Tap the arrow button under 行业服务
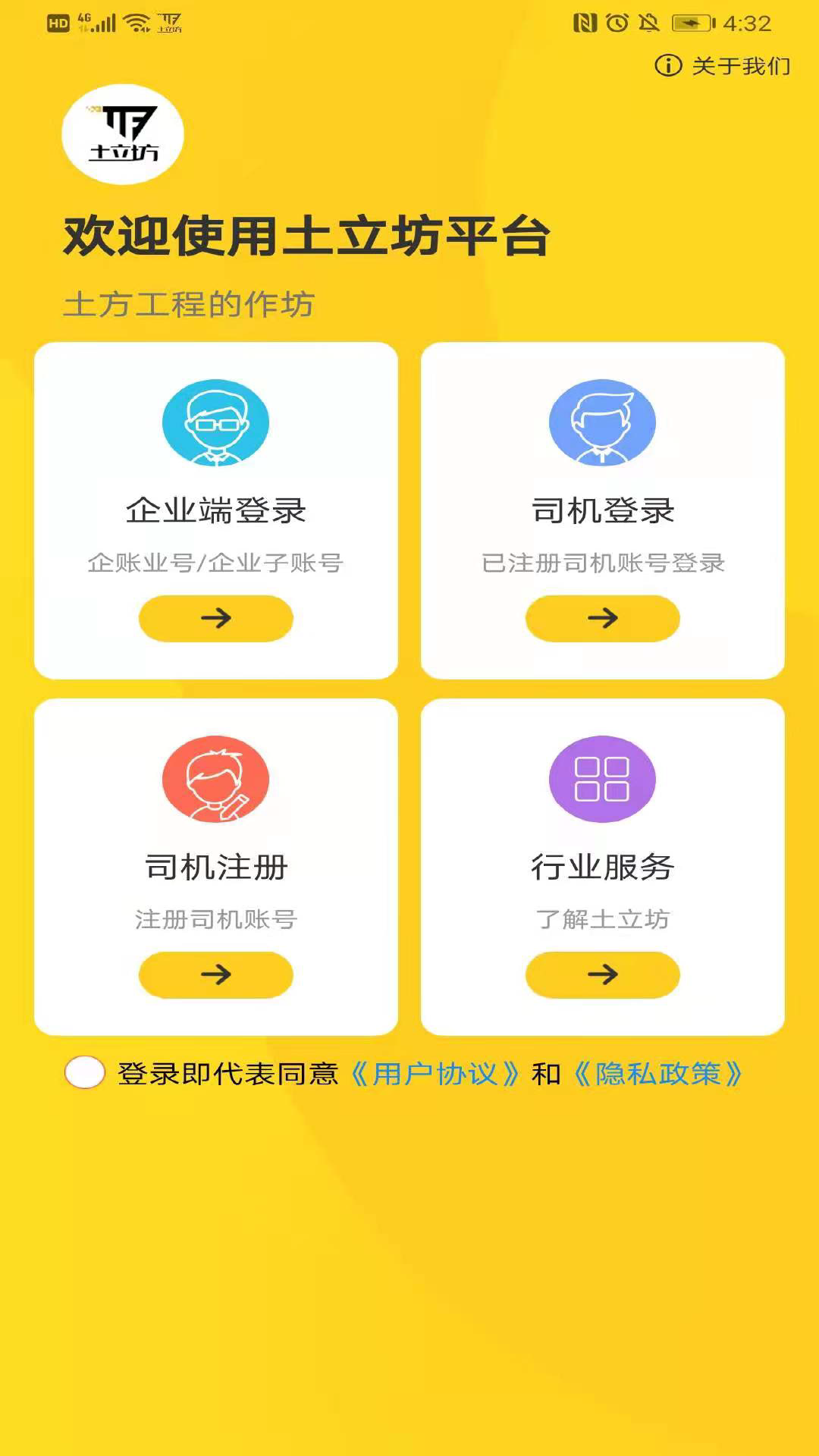This screenshot has width=819, height=1456. click(603, 974)
